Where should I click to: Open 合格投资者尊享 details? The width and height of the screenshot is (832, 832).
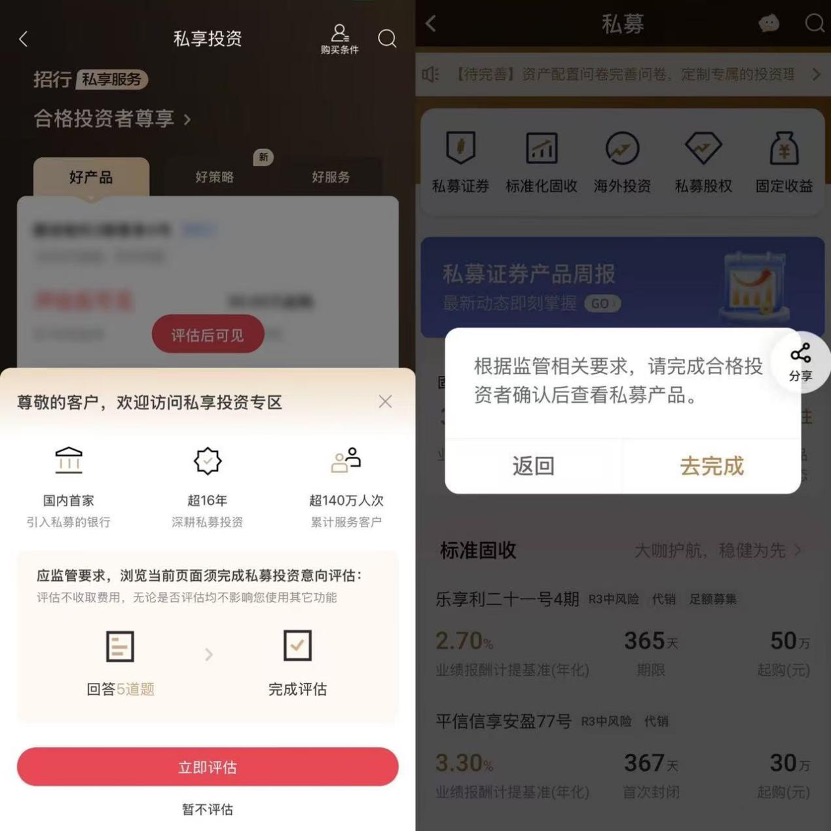pyautogui.click(x=112, y=119)
